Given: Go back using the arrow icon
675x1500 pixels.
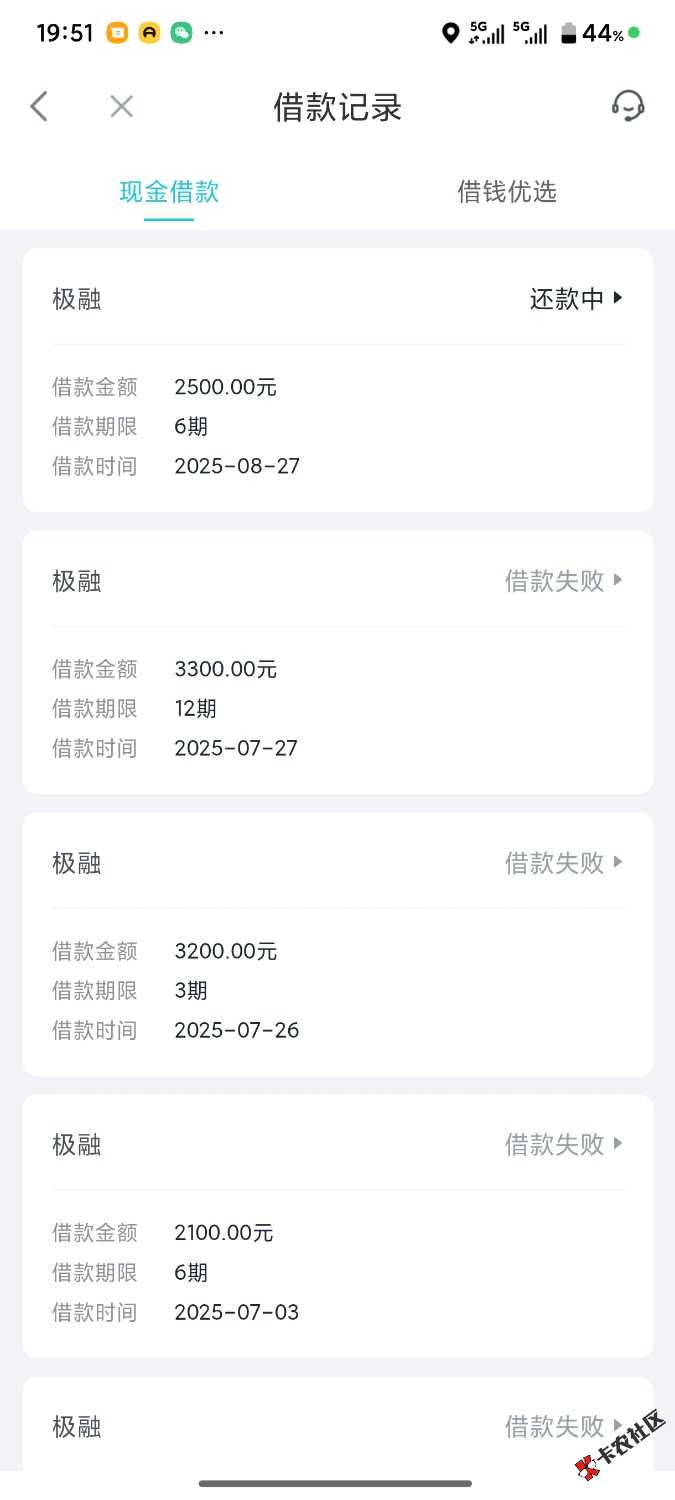Looking at the screenshot, I should tap(39, 106).
